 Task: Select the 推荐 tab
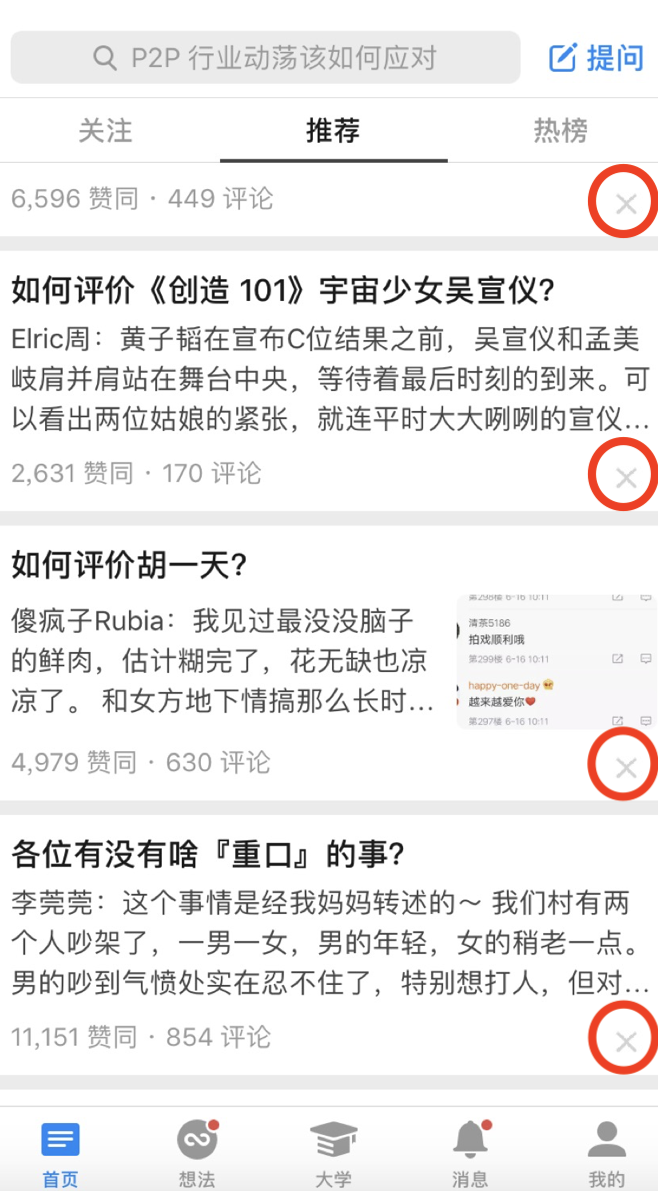pyautogui.click(x=333, y=131)
